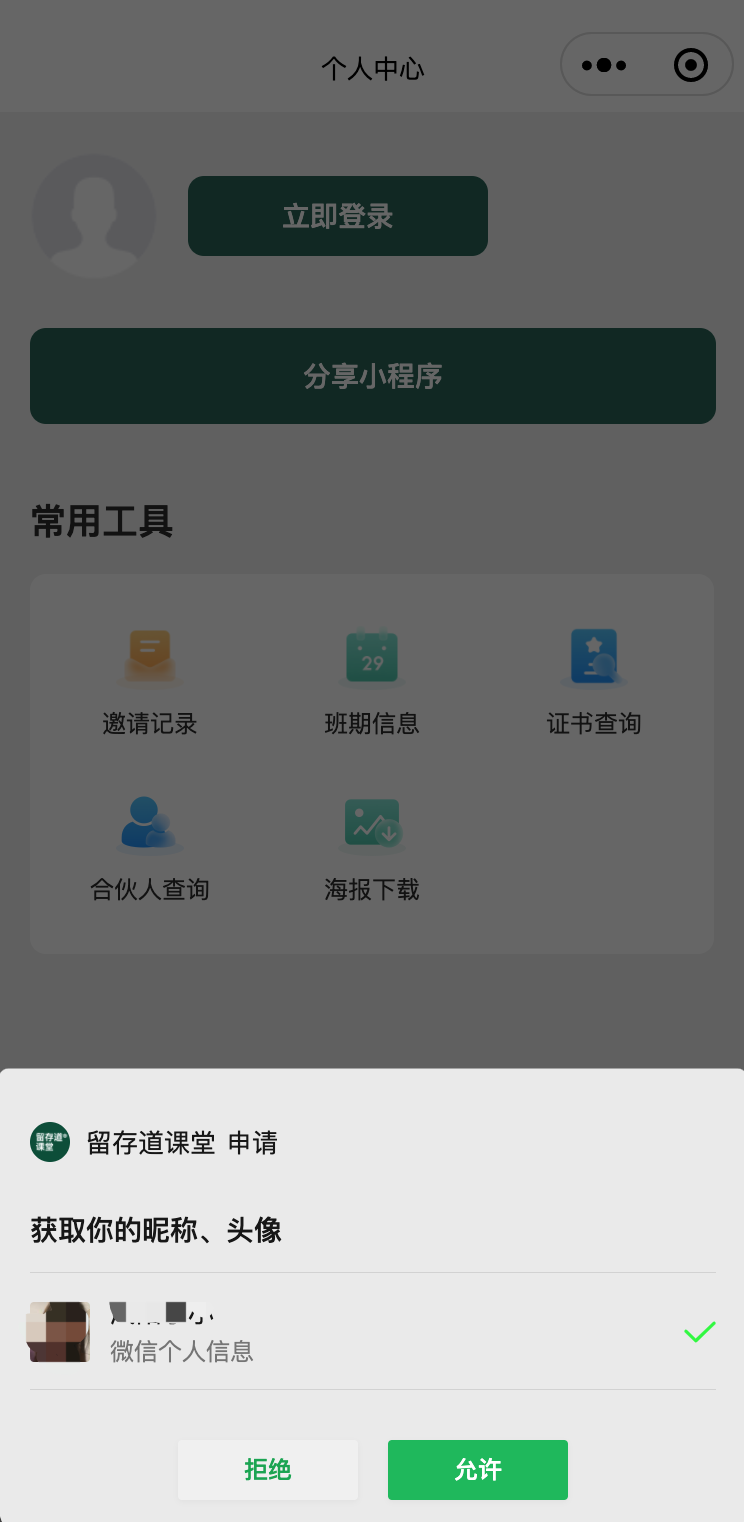Viewport: 744px width, 1522px height.
Task: Open the WeChat mini-program more options menu
Action: [x=603, y=64]
